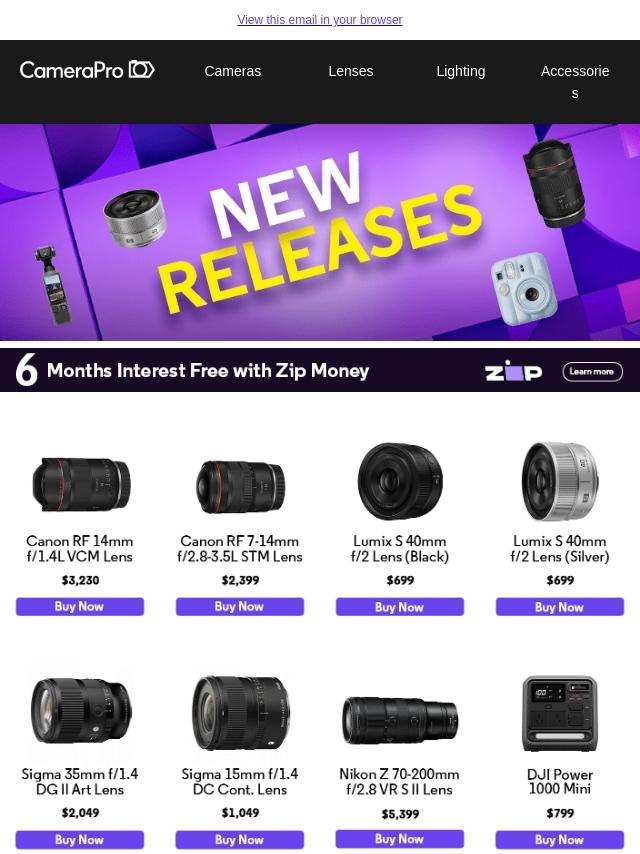The width and height of the screenshot is (640, 854).
Task: Go to the Cameras category
Action: (x=233, y=71)
